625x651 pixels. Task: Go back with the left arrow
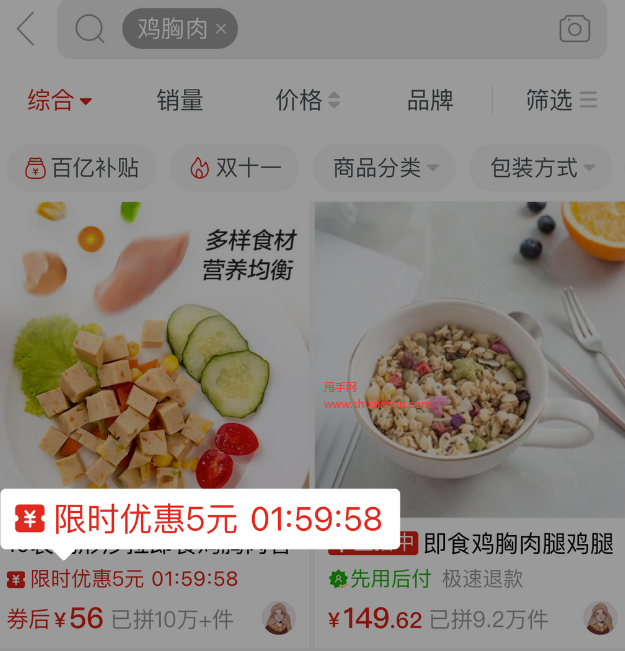point(26,30)
